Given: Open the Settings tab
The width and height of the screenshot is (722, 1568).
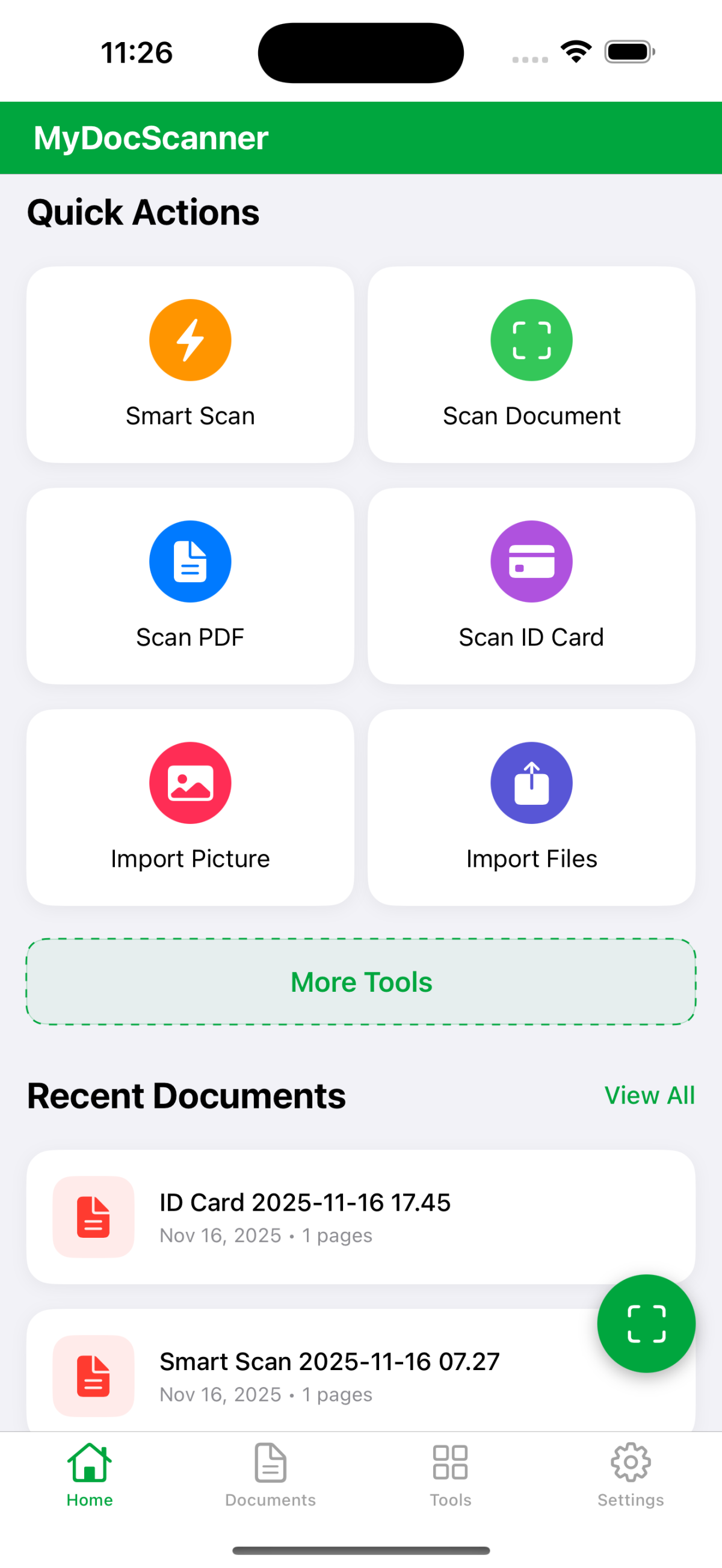Looking at the screenshot, I should tap(631, 1474).
